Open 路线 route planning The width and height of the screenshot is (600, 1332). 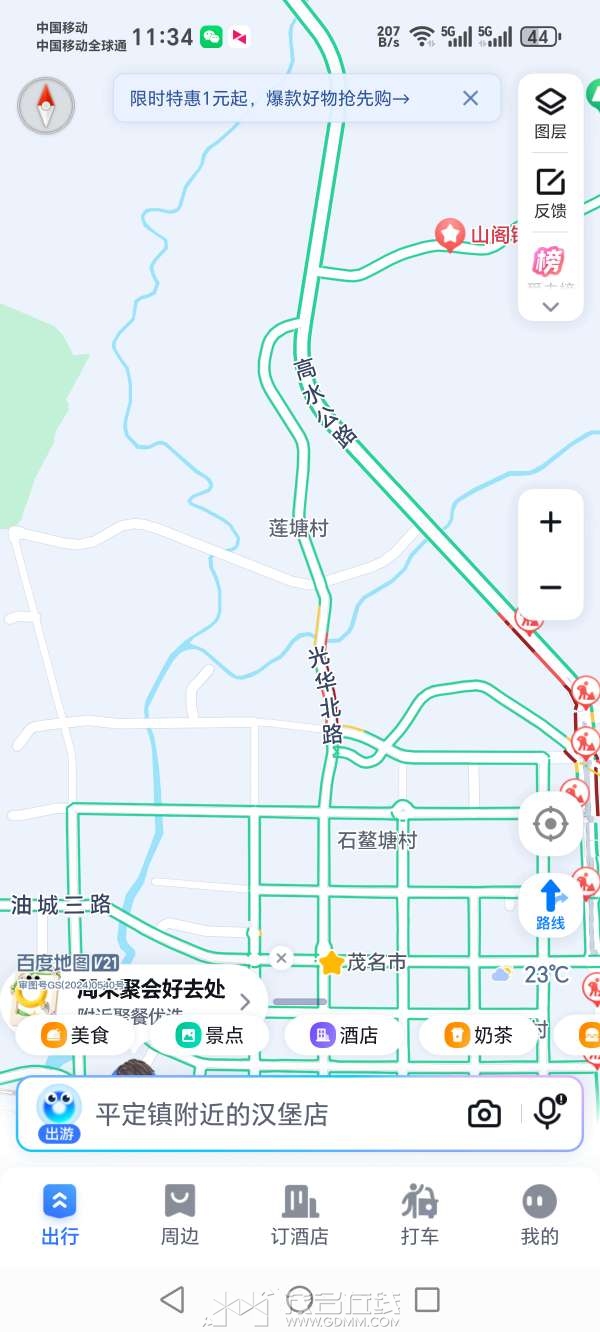click(x=550, y=903)
